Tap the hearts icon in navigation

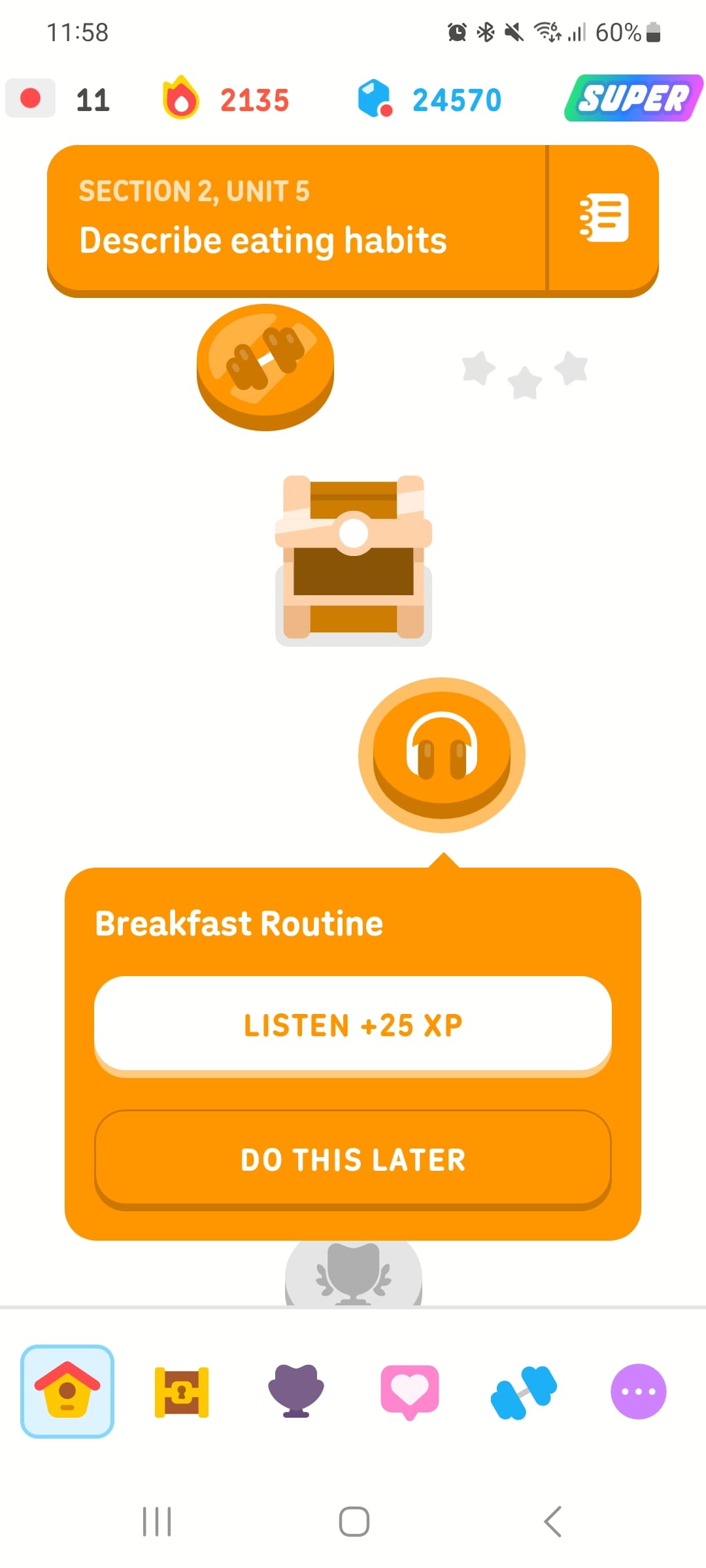[409, 1390]
